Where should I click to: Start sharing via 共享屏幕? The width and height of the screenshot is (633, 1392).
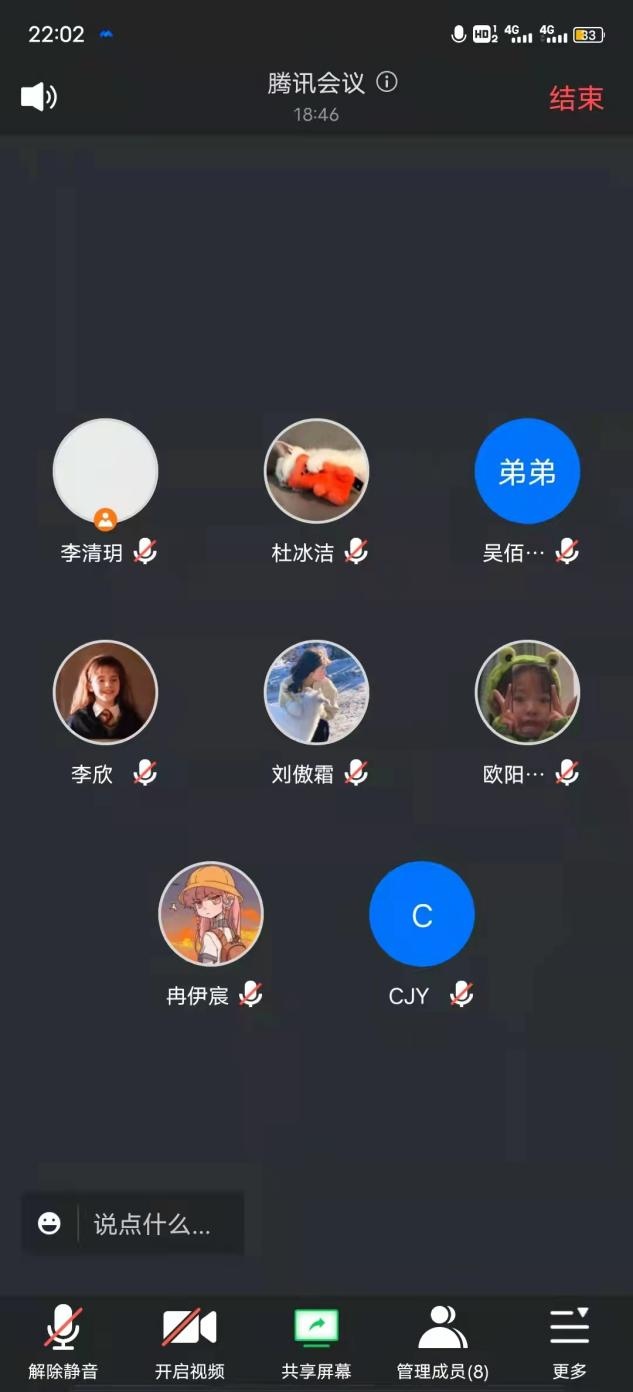click(316, 1342)
